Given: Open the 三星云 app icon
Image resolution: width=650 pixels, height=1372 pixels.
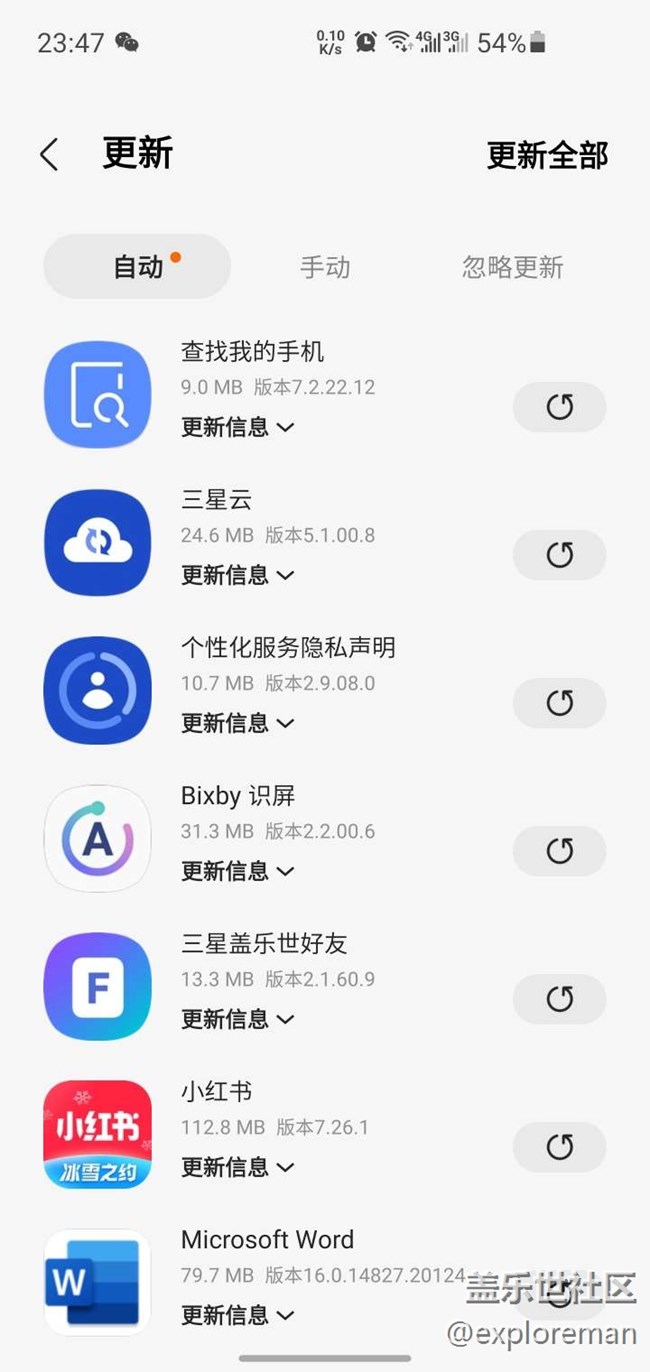Looking at the screenshot, I should click(x=97, y=542).
